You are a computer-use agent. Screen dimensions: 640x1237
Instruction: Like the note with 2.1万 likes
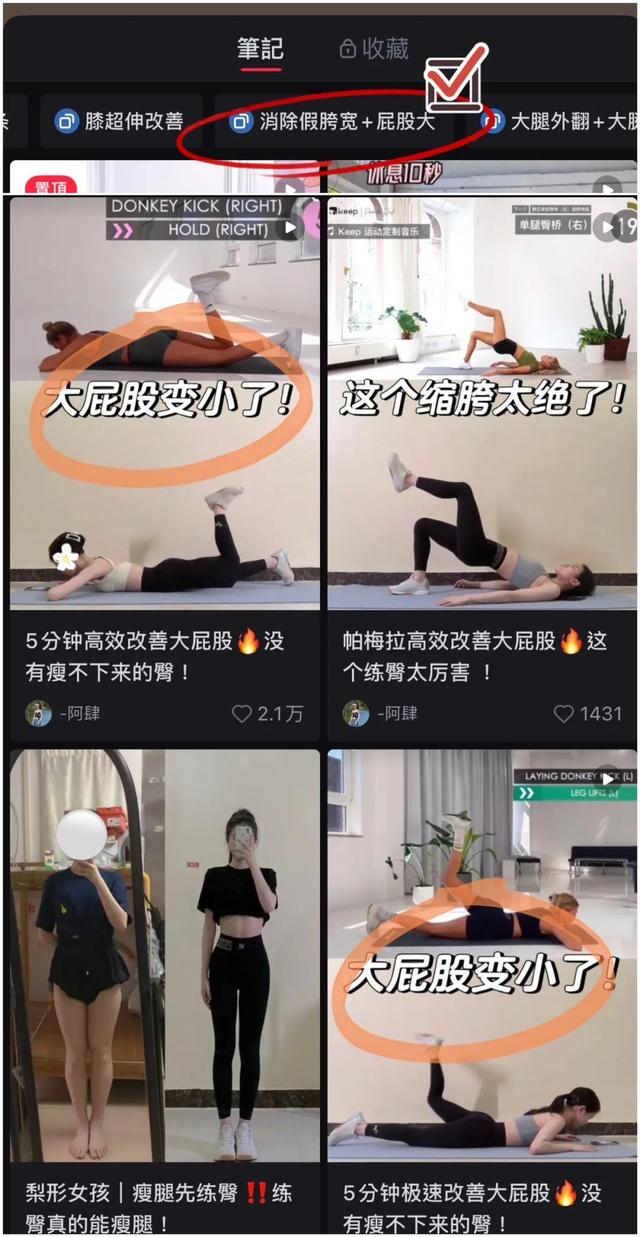pos(243,714)
